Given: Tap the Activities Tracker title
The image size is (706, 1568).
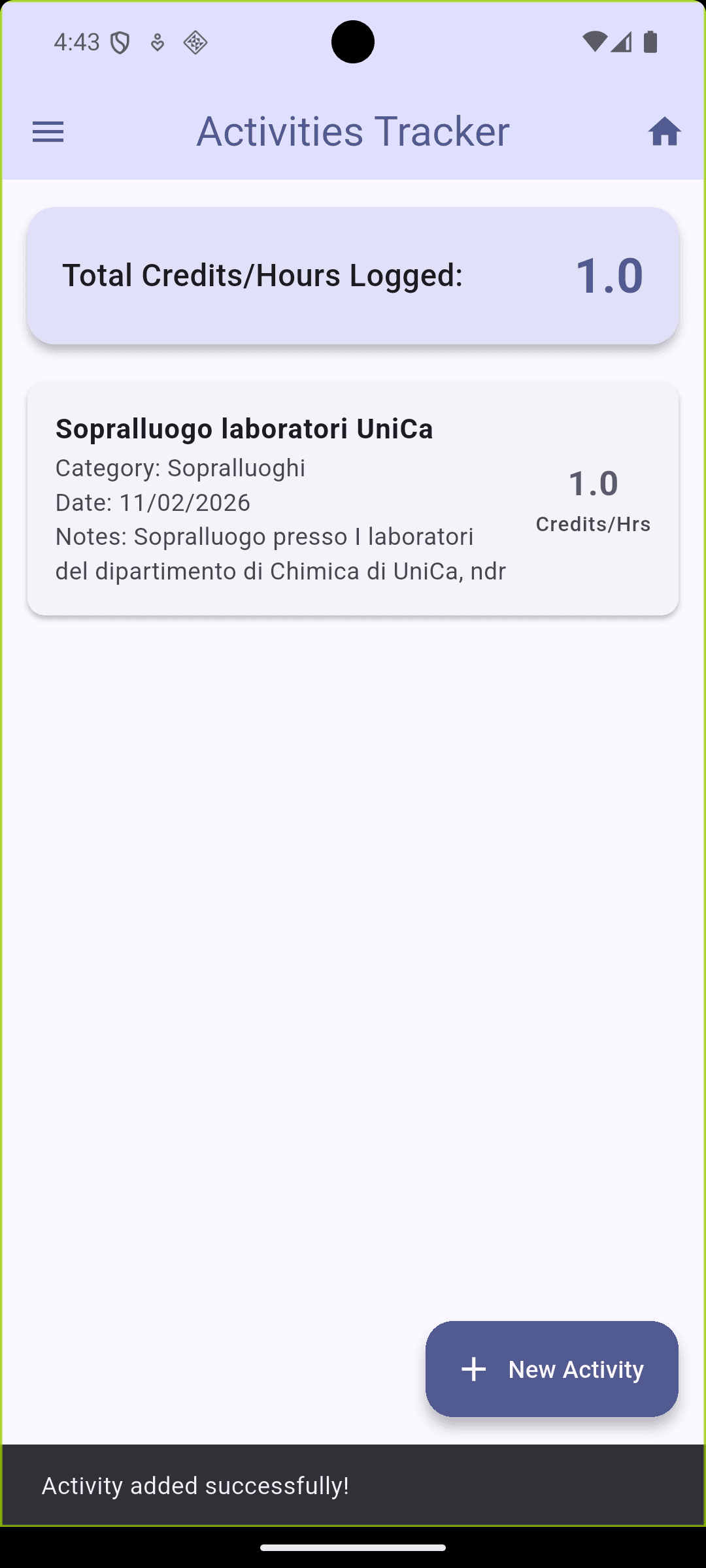Looking at the screenshot, I should (353, 131).
